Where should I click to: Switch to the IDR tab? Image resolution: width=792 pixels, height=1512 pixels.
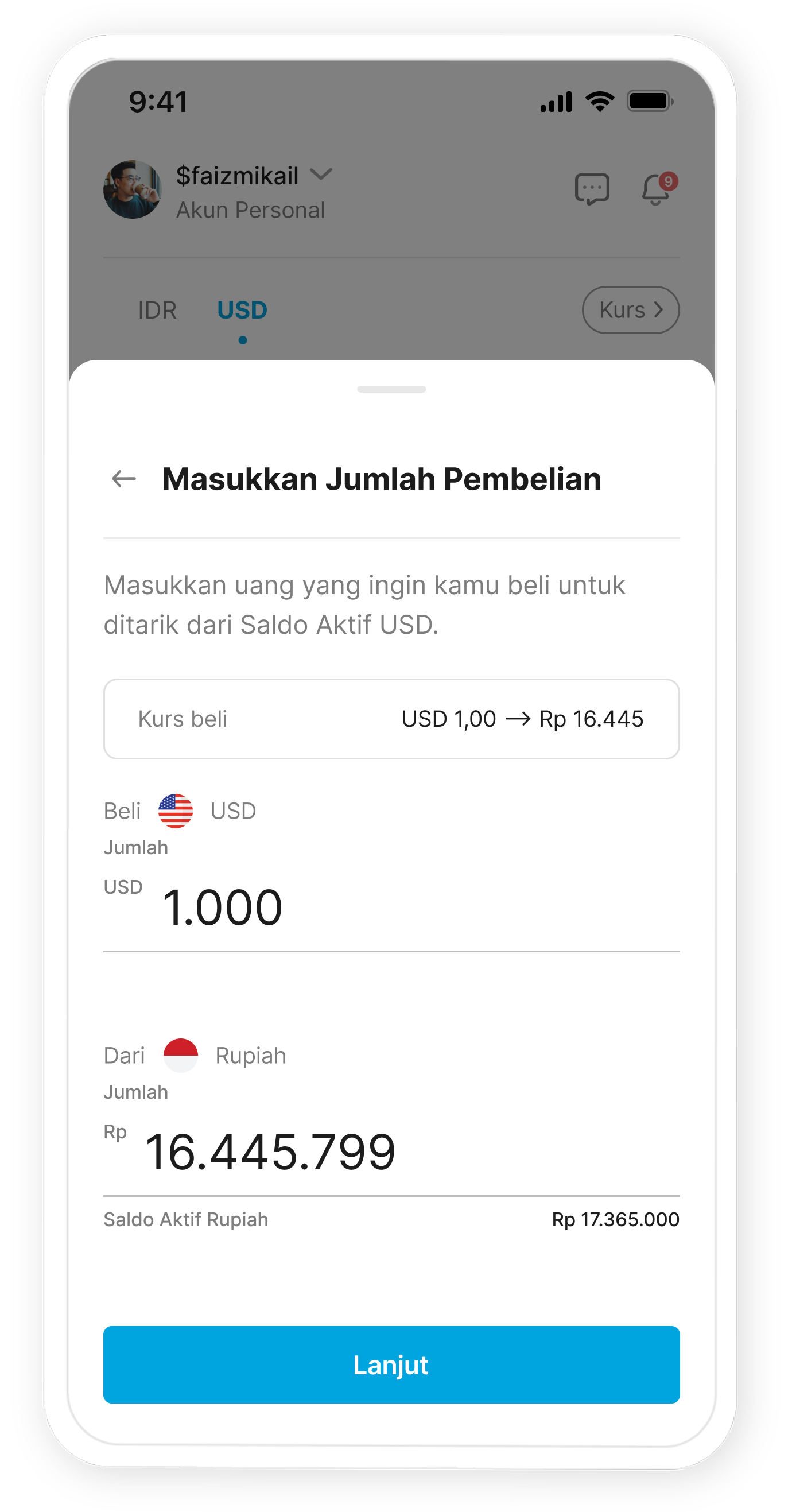click(x=157, y=310)
